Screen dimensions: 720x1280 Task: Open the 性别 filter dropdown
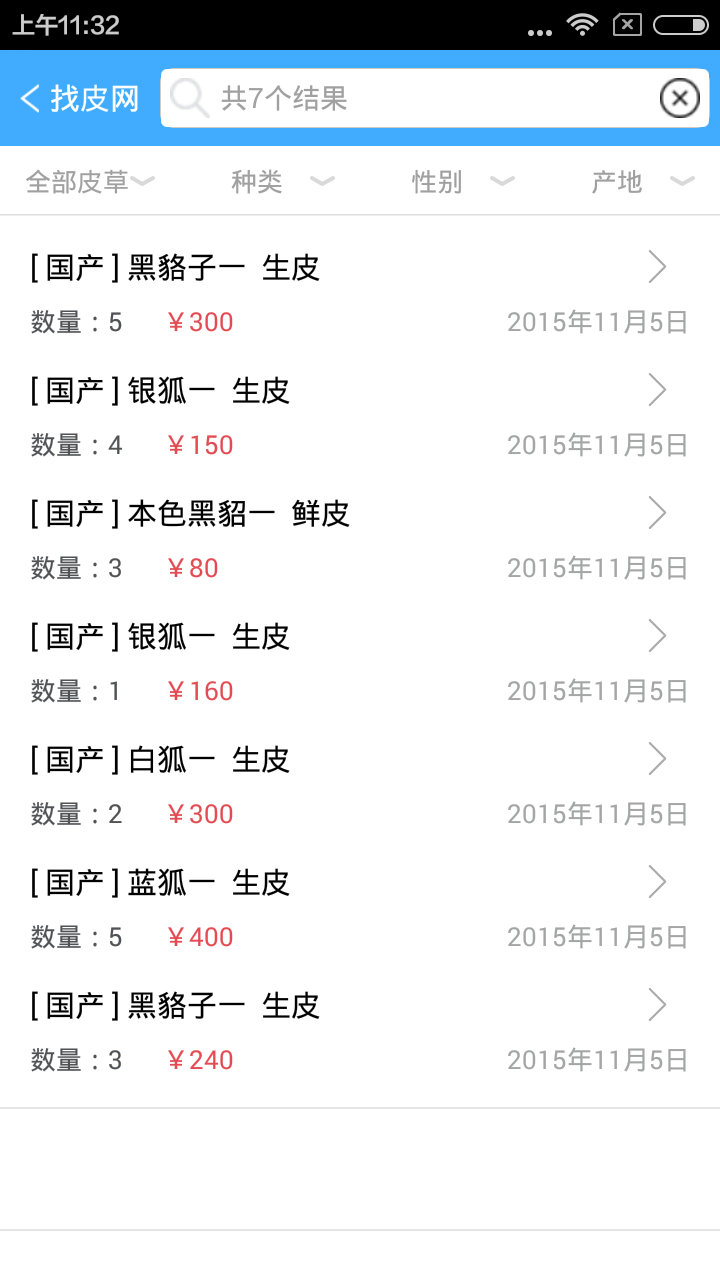pyautogui.click(x=462, y=182)
